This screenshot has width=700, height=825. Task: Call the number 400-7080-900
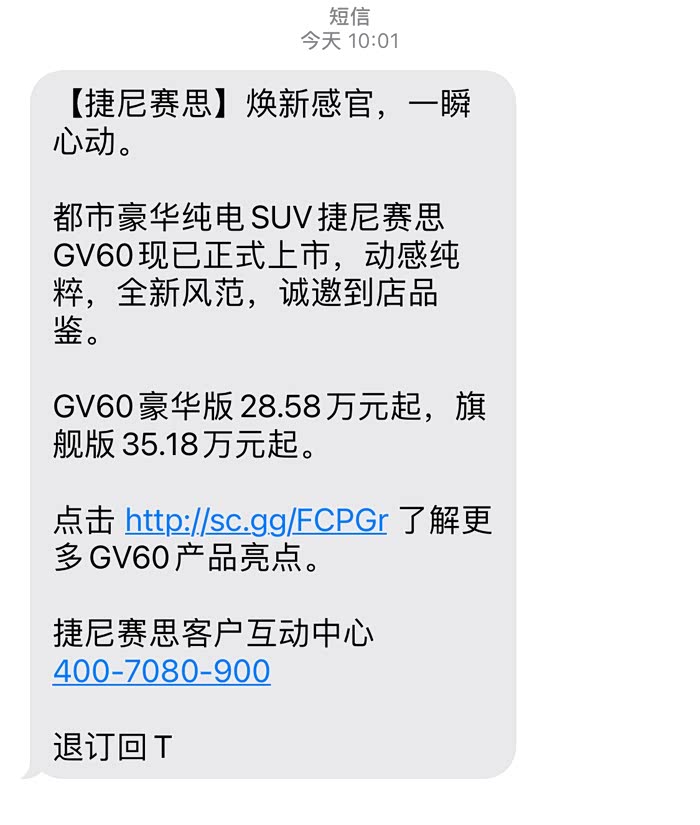pos(161,671)
